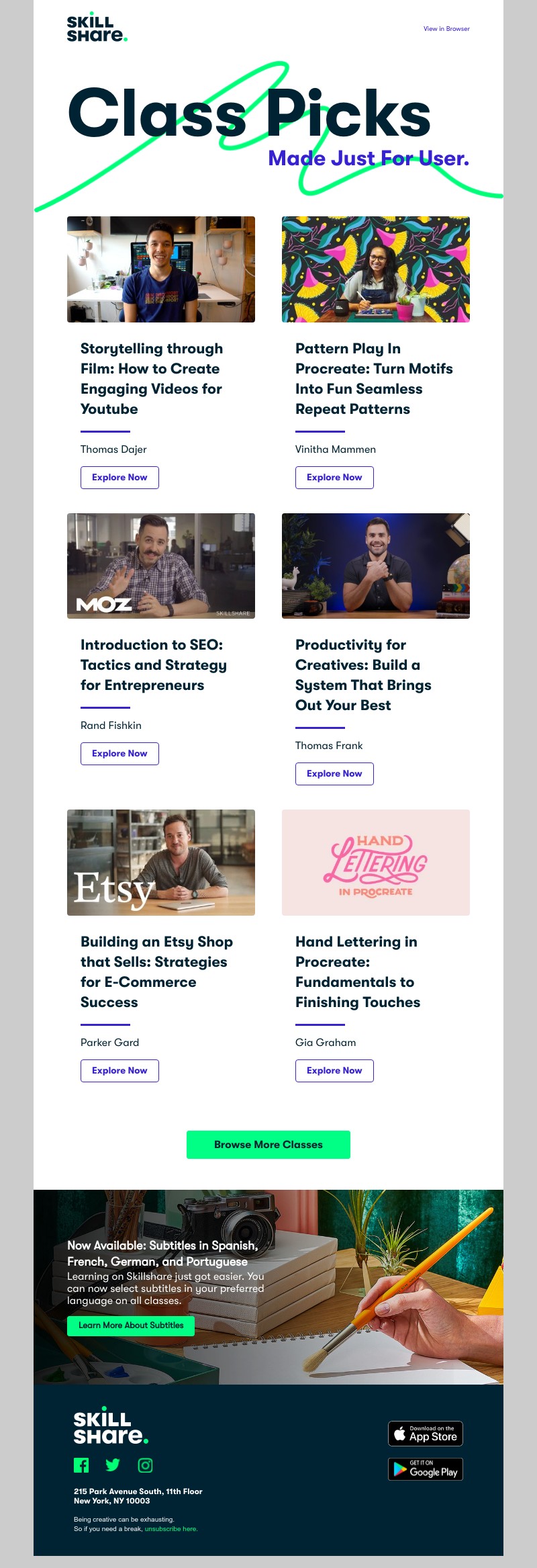Open Thomas Frank's productivity class image

(x=376, y=566)
